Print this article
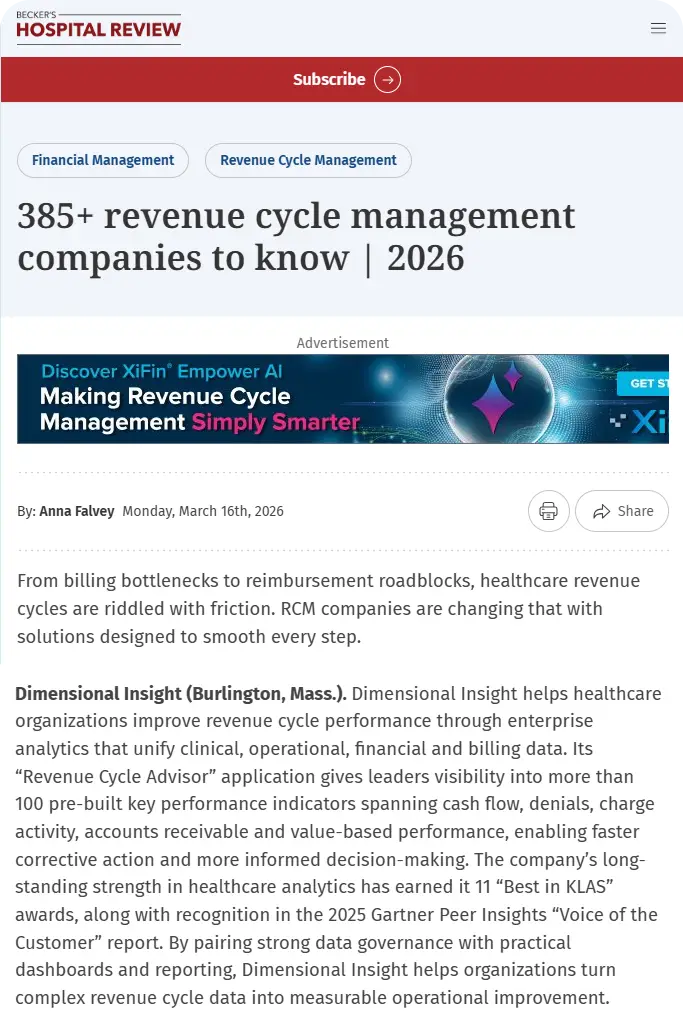 (x=548, y=511)
